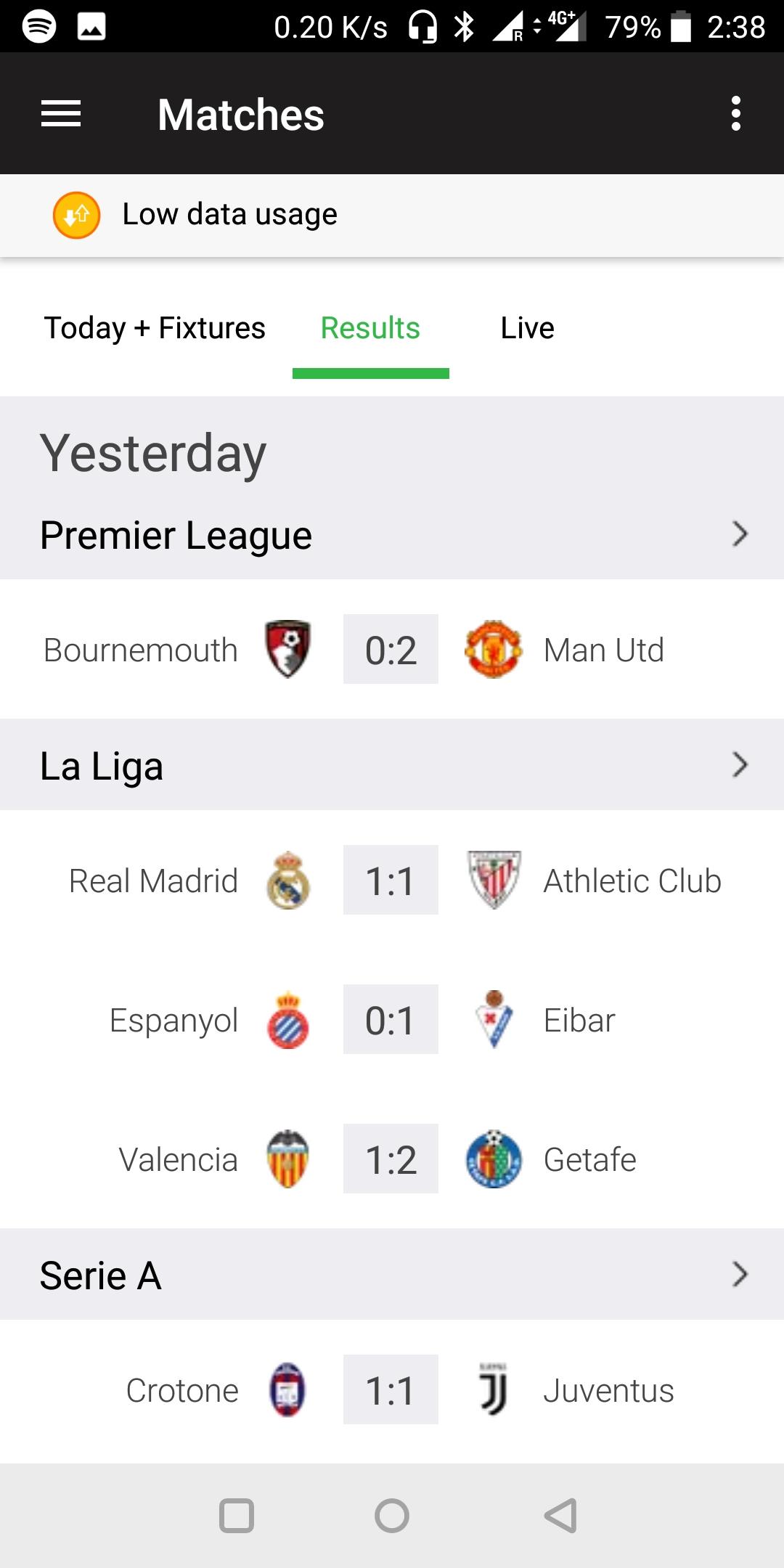Tap the system home button
The image size is (784, 1568).
(392, 1516)
